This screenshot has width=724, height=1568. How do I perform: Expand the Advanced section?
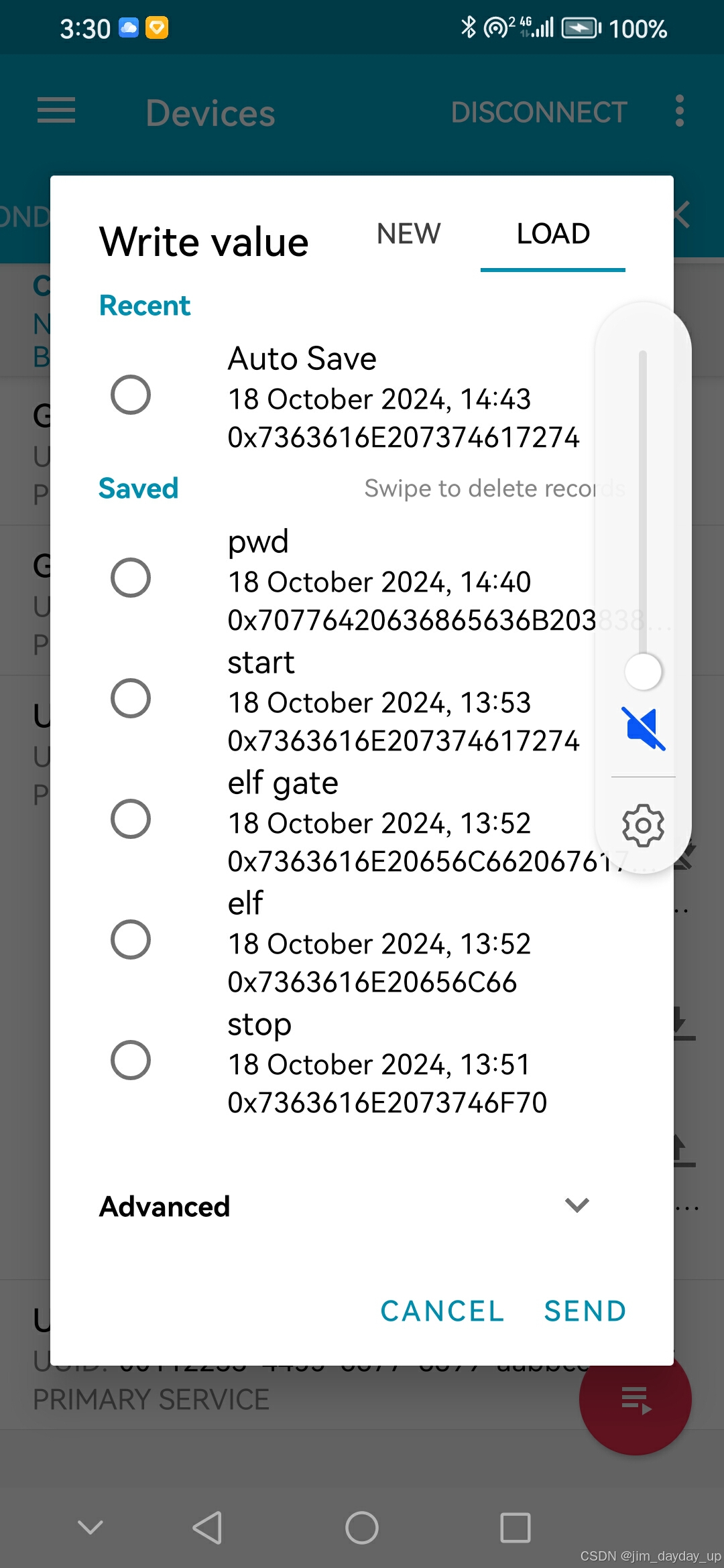575,1205
